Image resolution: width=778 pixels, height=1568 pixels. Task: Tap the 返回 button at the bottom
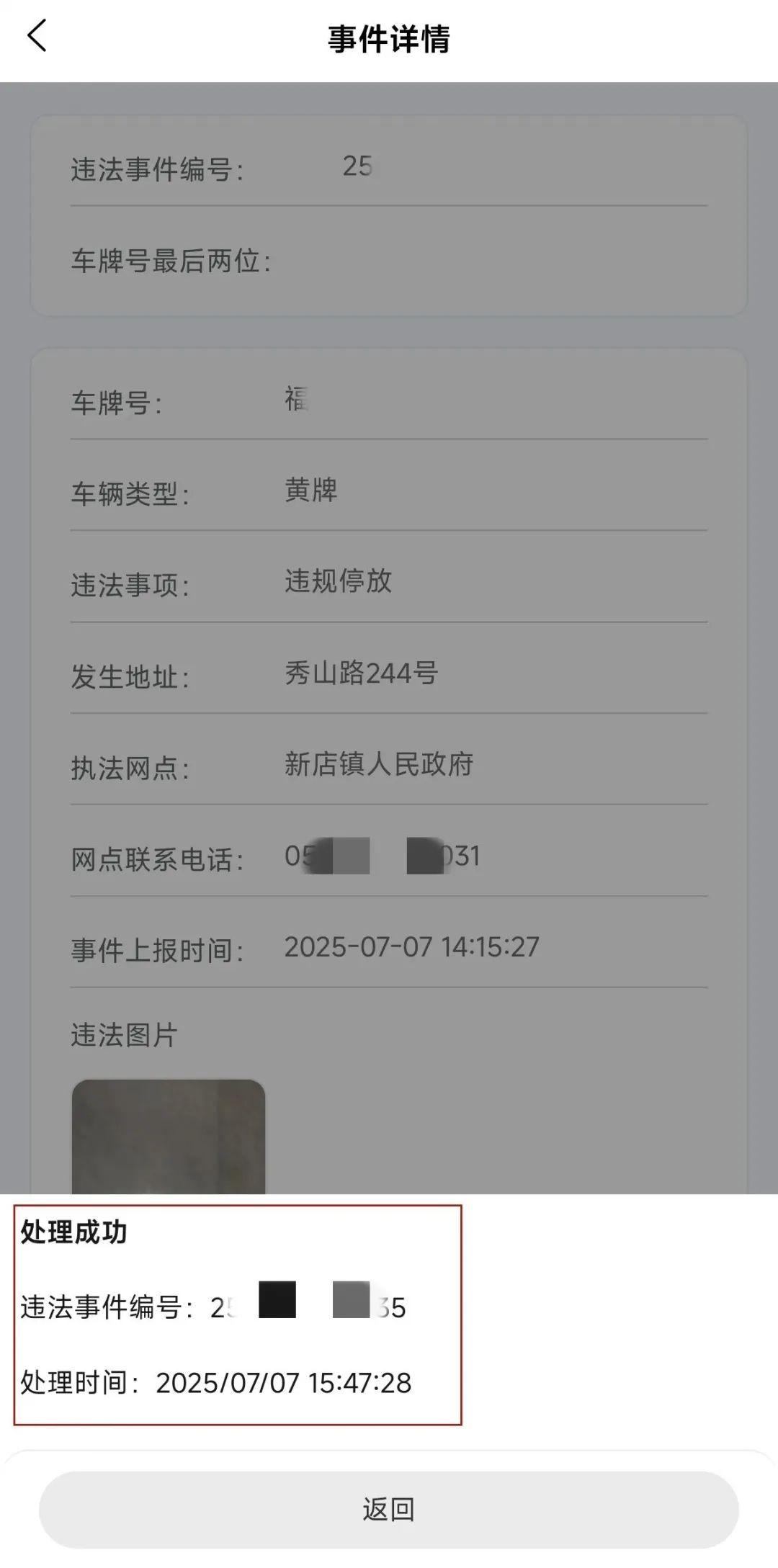389,1510
